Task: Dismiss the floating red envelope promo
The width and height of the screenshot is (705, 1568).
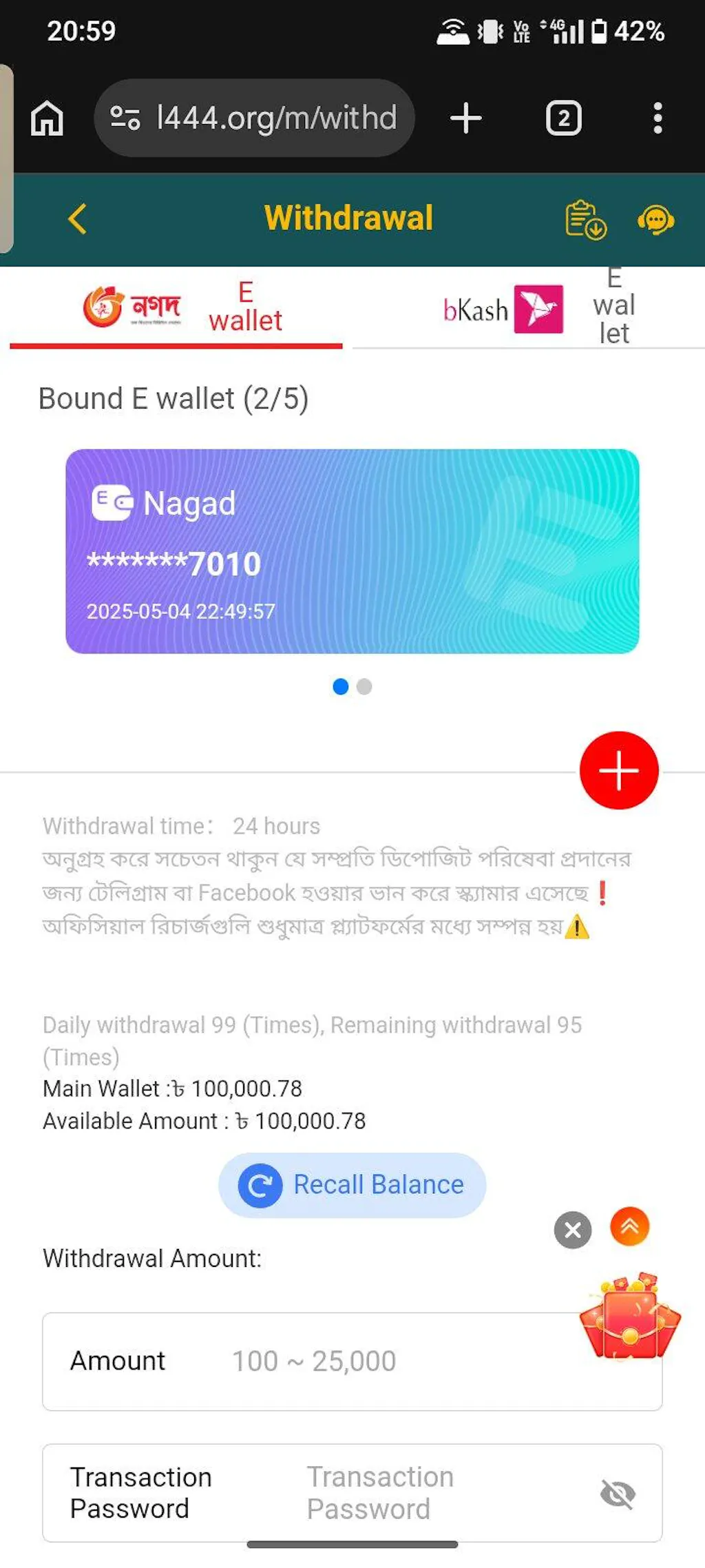Action: 572,1230
